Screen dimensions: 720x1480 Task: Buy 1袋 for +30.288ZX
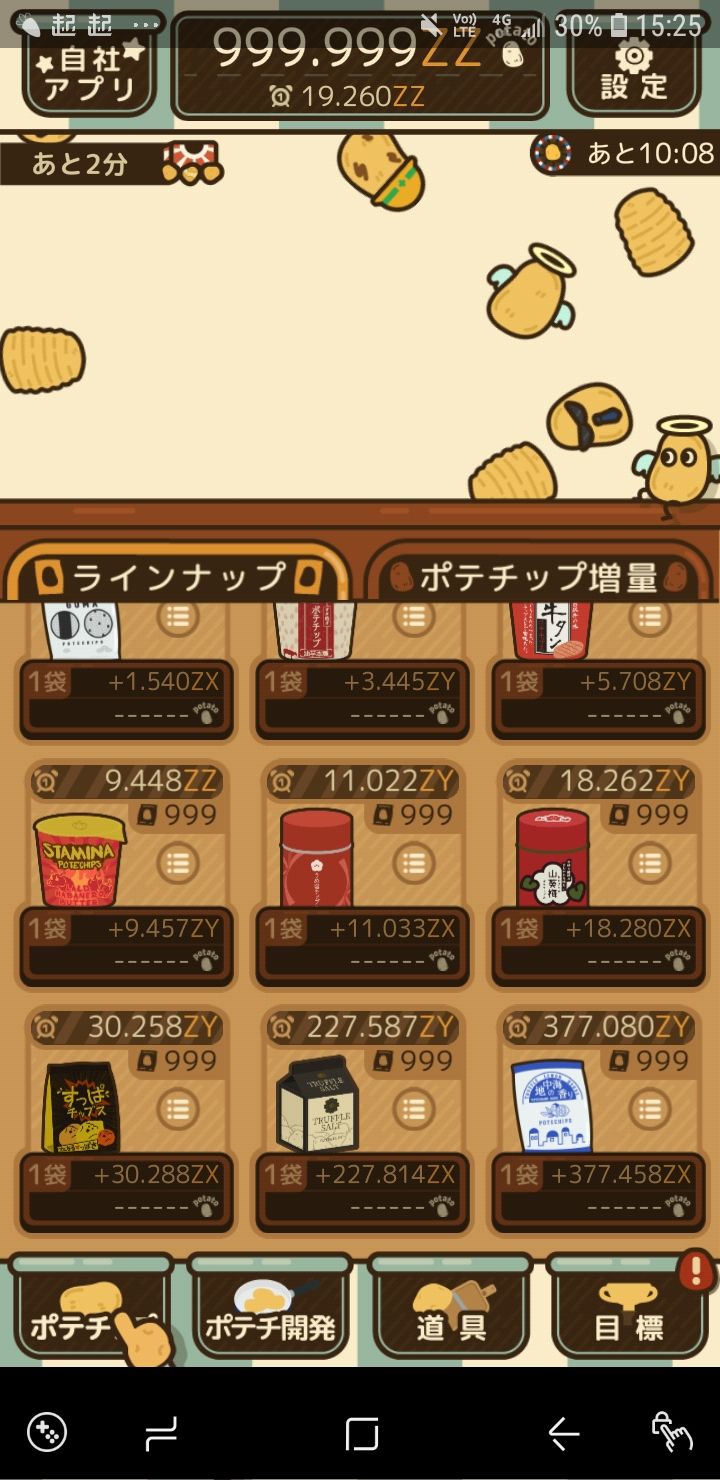pos(126,1191)
